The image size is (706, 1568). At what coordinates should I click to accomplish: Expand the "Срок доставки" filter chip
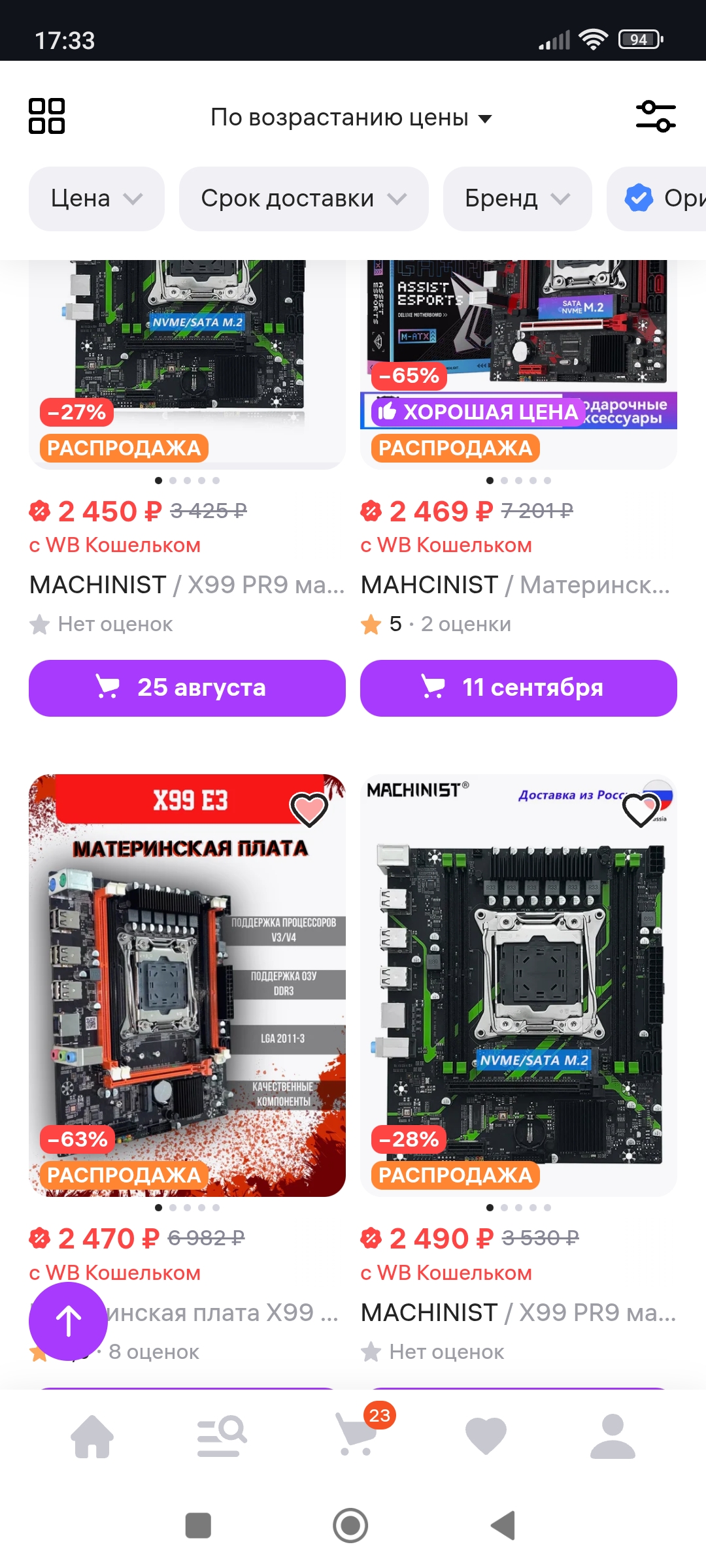303,199
